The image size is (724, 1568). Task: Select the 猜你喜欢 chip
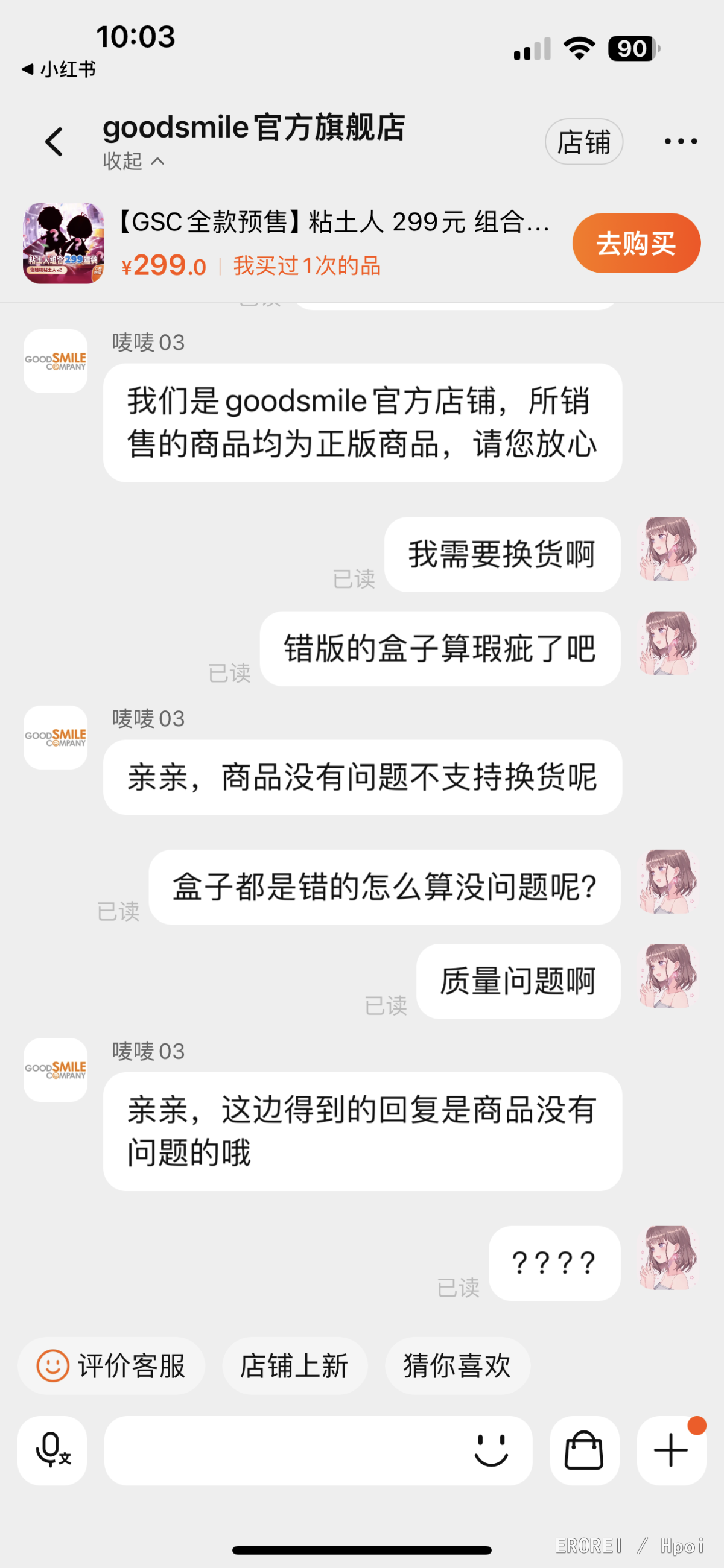pos(457,1365)
